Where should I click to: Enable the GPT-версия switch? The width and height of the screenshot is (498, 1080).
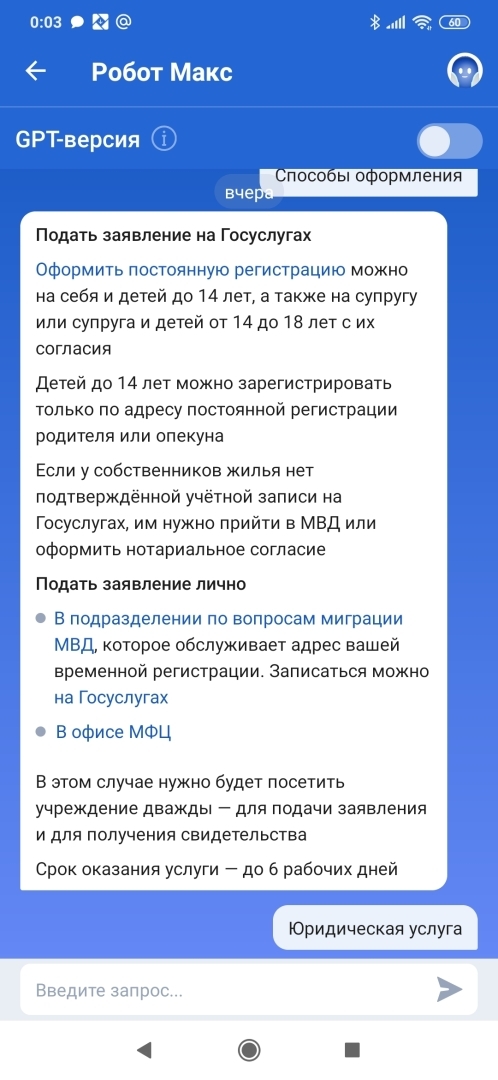(450, 141)
